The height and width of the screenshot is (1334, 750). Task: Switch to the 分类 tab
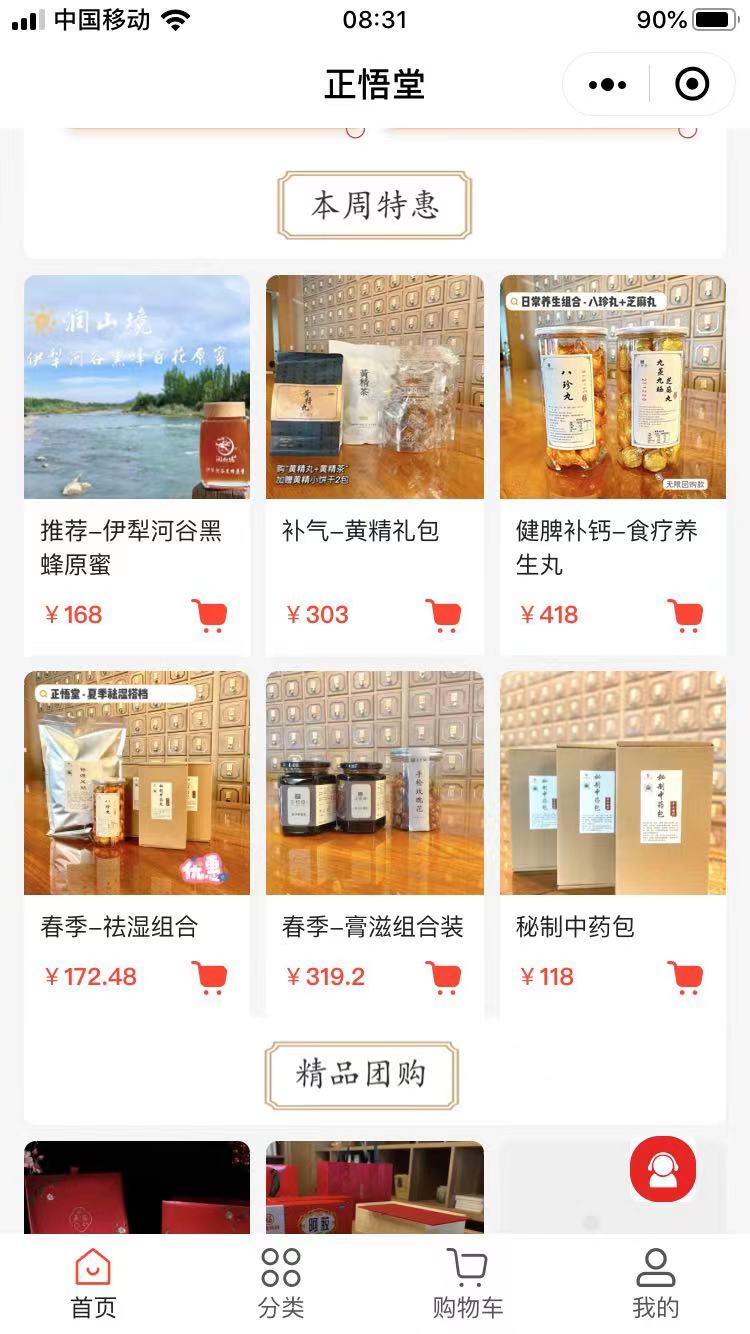(x=281, y=1283)
